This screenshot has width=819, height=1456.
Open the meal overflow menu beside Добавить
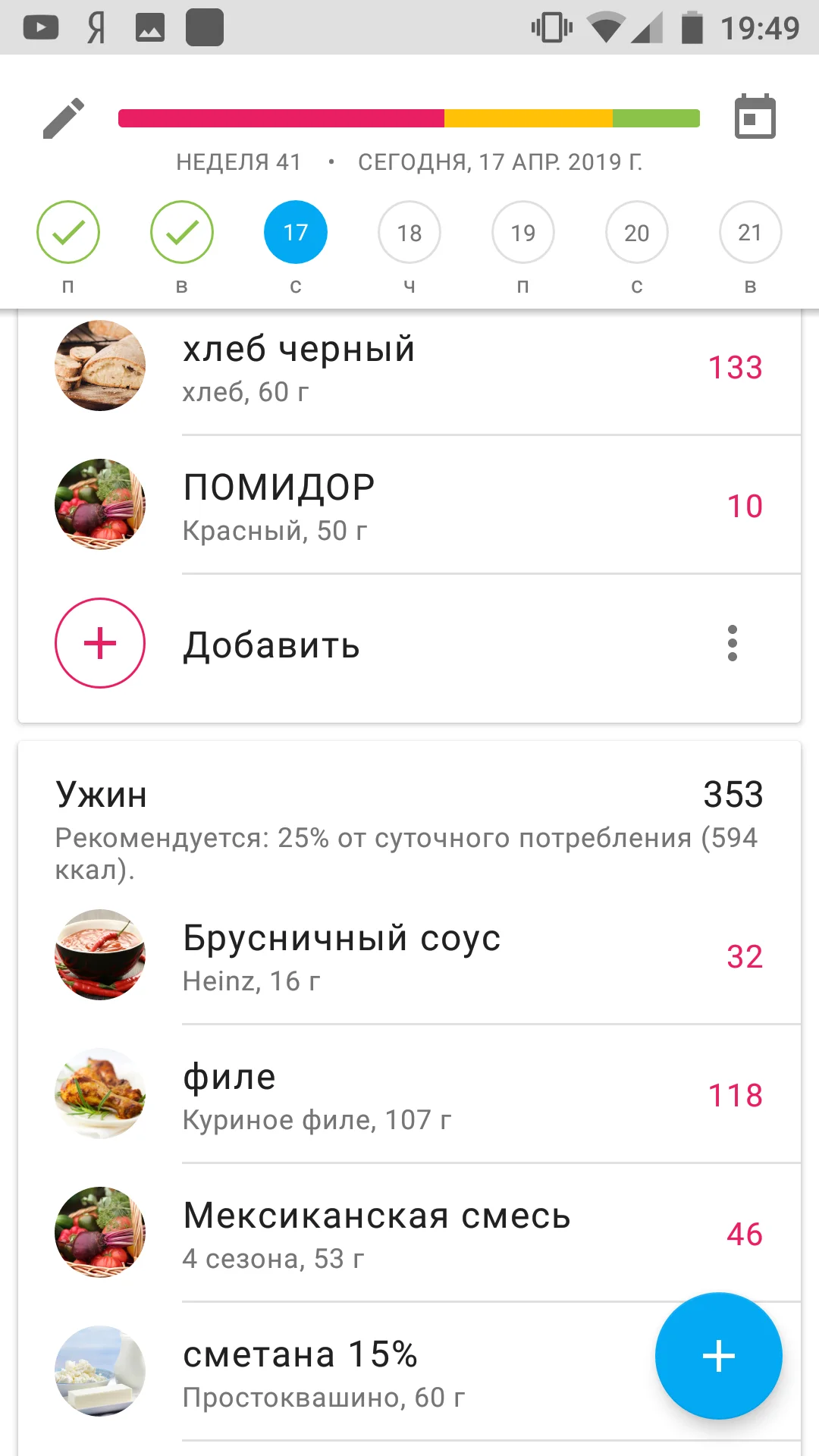(x=732, y=644)
